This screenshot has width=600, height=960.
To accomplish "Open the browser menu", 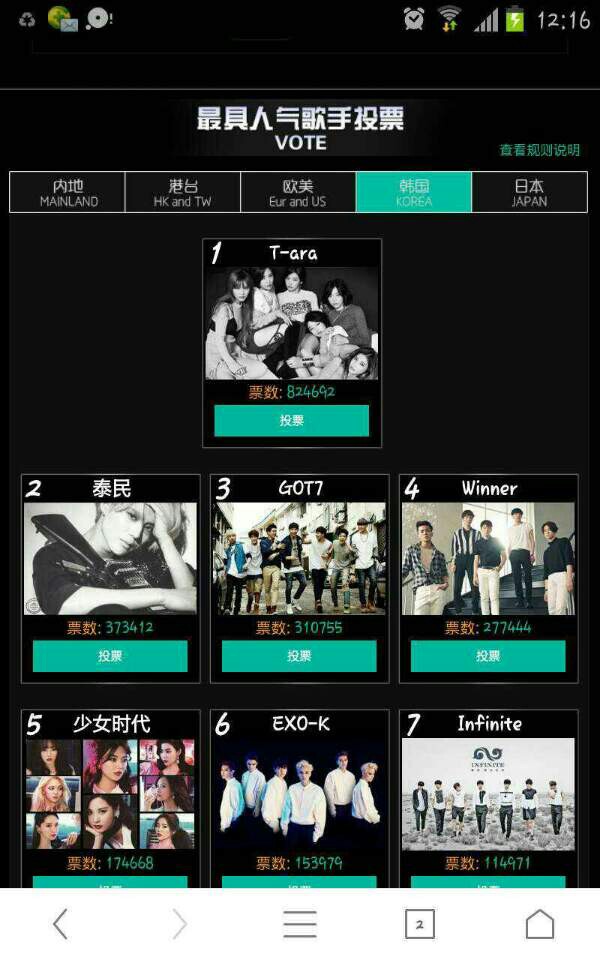I will pos(299,924).
